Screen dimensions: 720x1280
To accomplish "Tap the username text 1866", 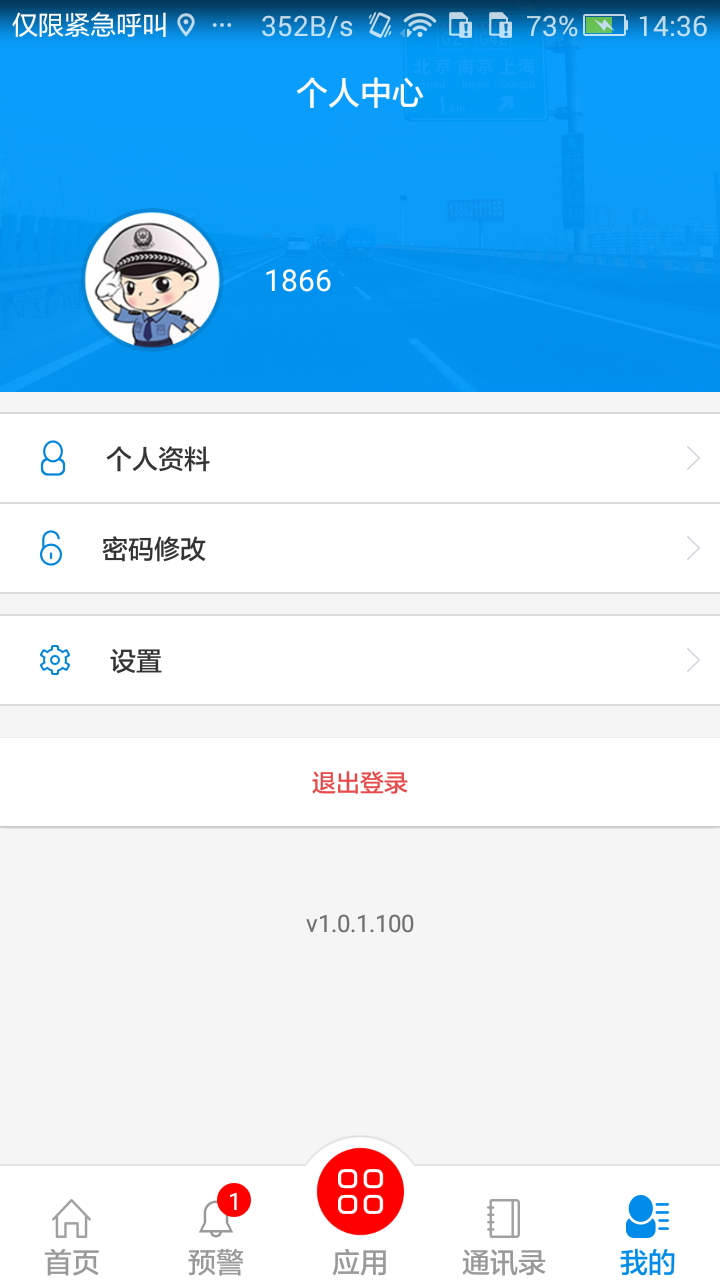I will coord(299,281).
